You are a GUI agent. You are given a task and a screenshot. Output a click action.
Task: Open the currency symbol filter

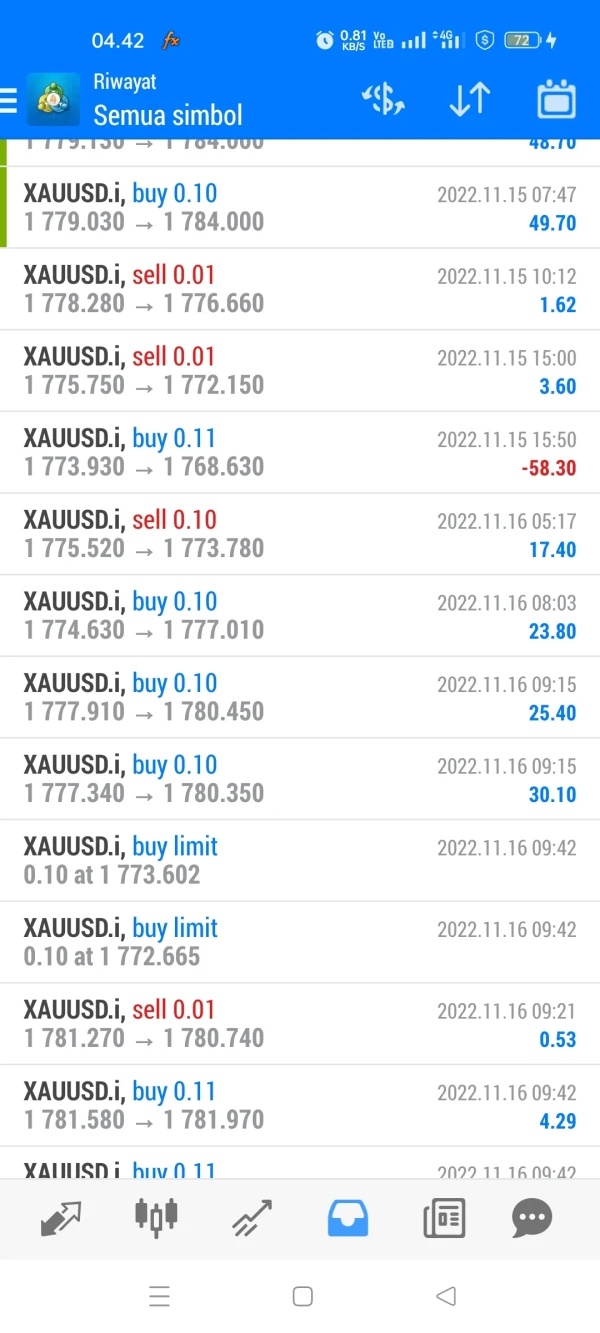[x=383, y=99]
